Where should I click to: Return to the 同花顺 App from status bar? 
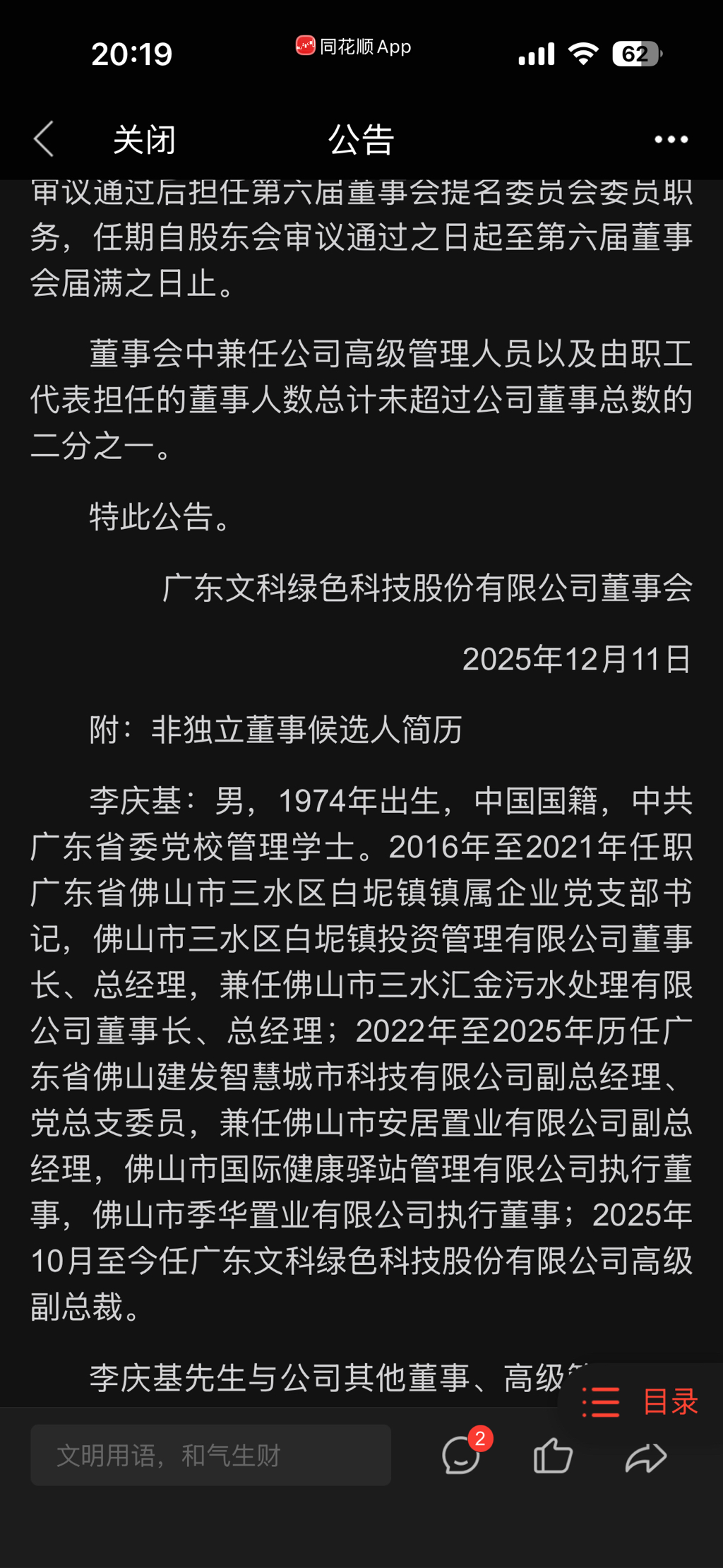tap(353, 47)
